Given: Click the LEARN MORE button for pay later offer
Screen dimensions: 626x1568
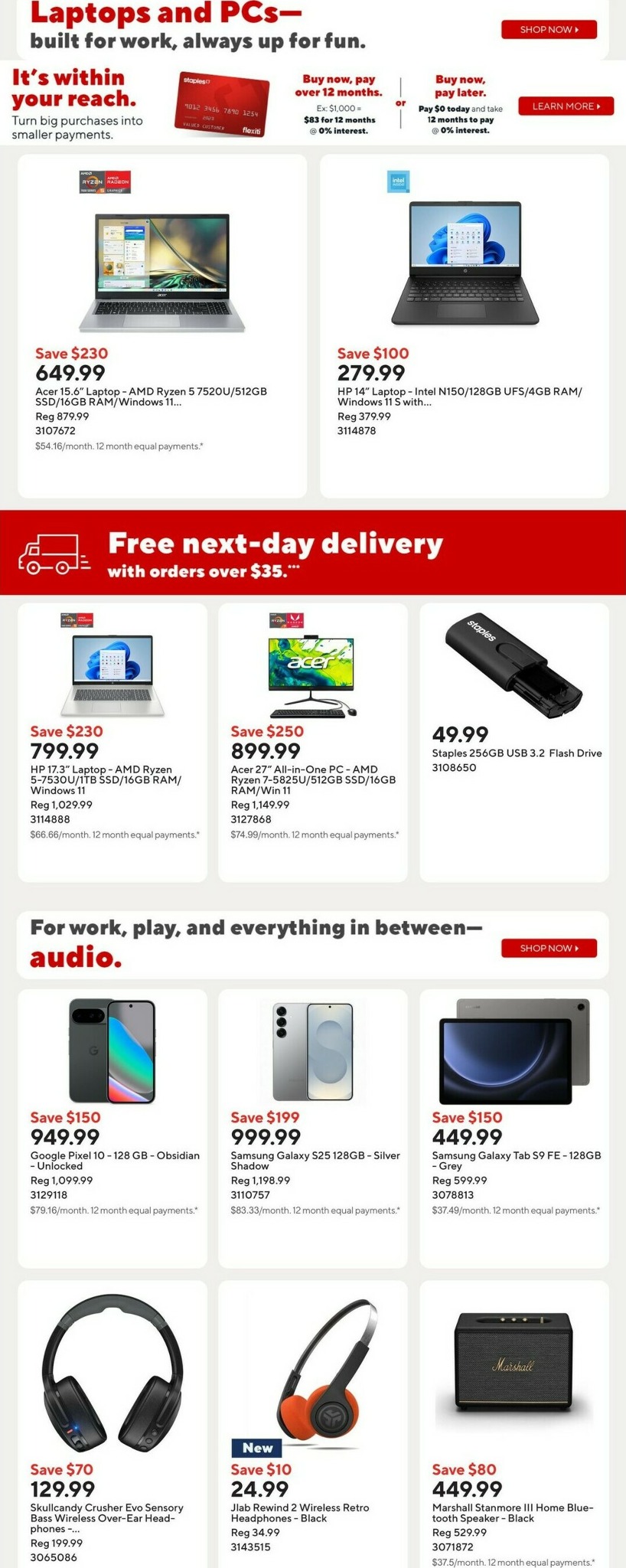Looking at the screenshot, I should click(566, 106).
